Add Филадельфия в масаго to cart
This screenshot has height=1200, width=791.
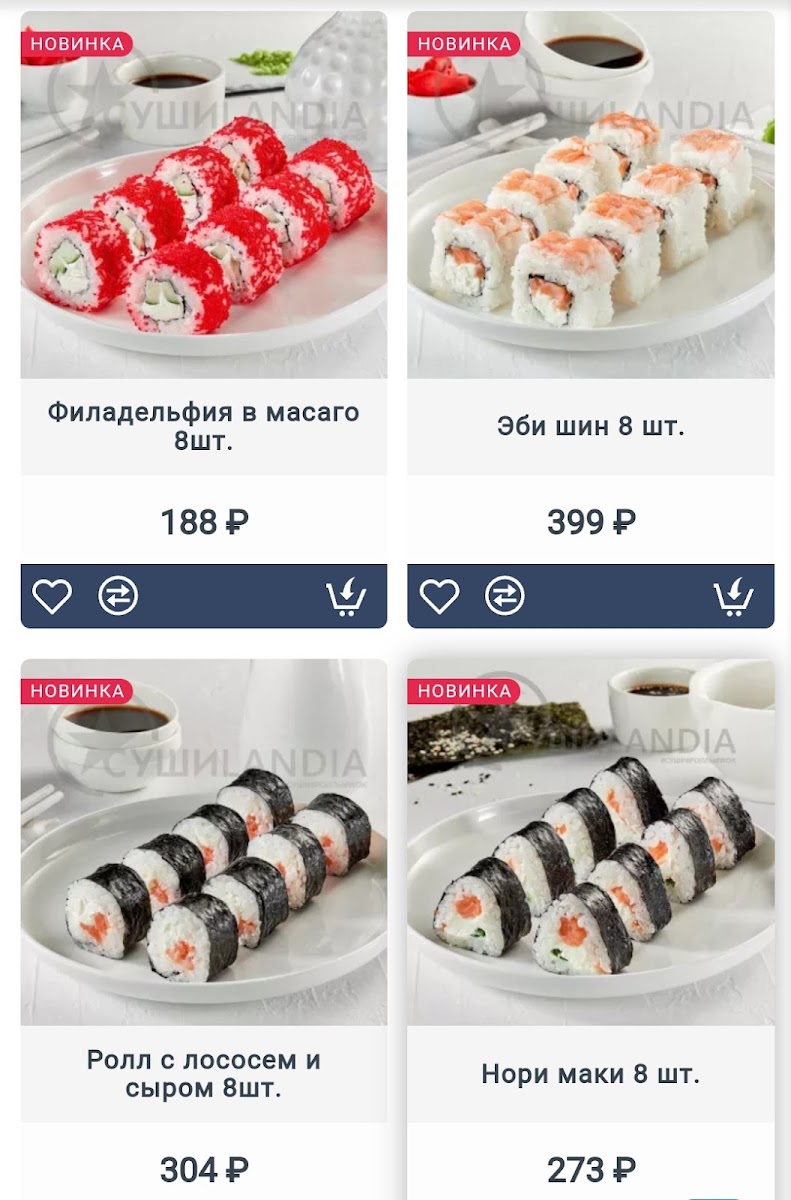(346, 597)
